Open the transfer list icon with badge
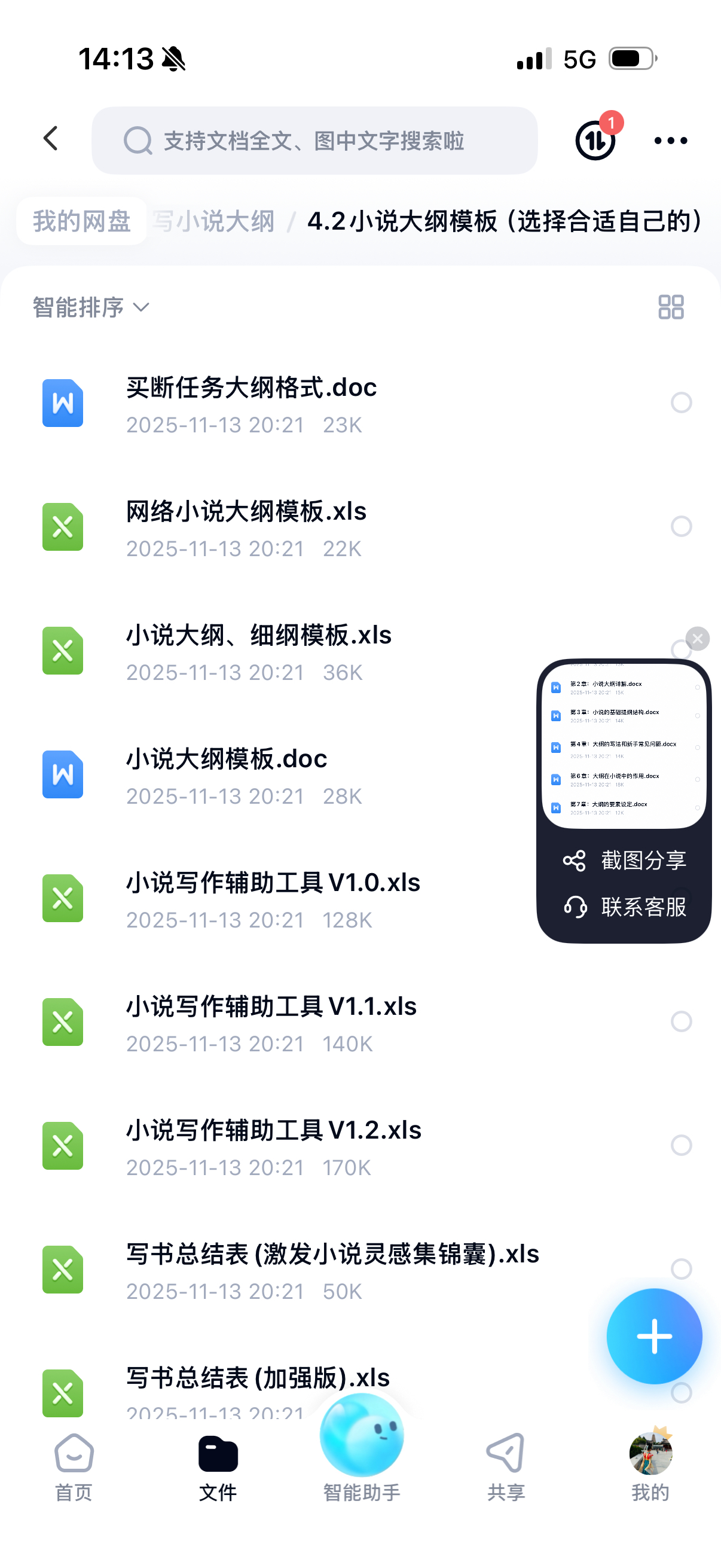 (595, 140)
